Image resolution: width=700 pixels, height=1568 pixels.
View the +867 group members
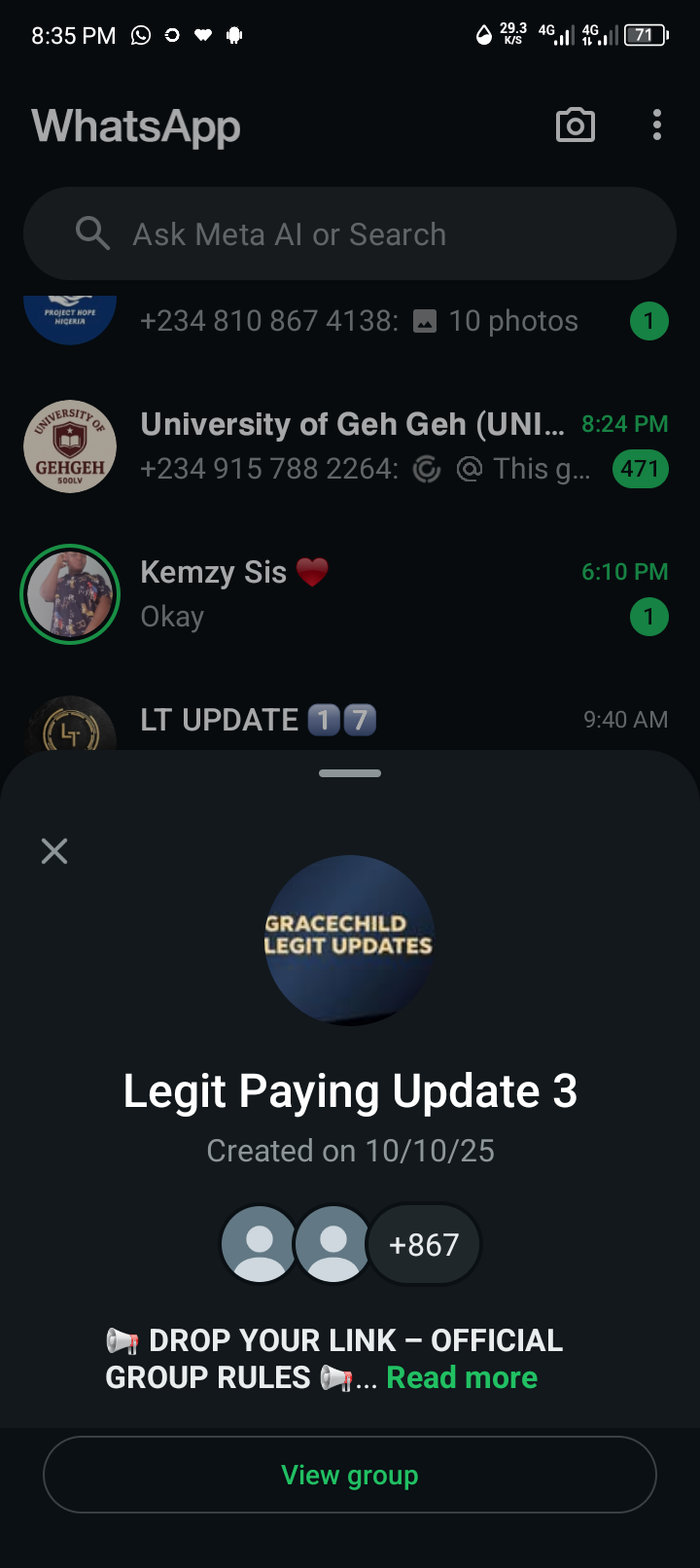point(423,1244)
